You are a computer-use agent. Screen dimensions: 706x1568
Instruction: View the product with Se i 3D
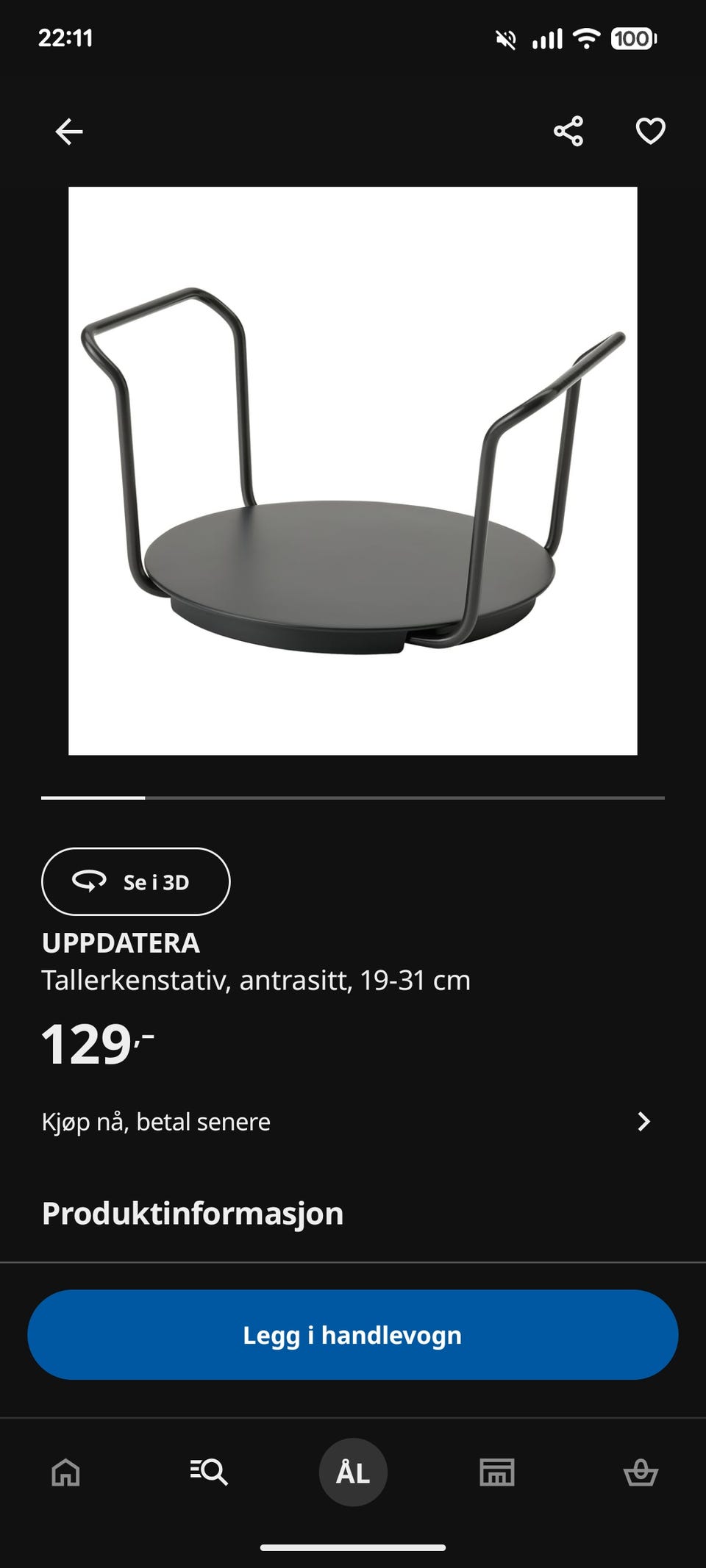pyautogui.click(x=136, y=881)
